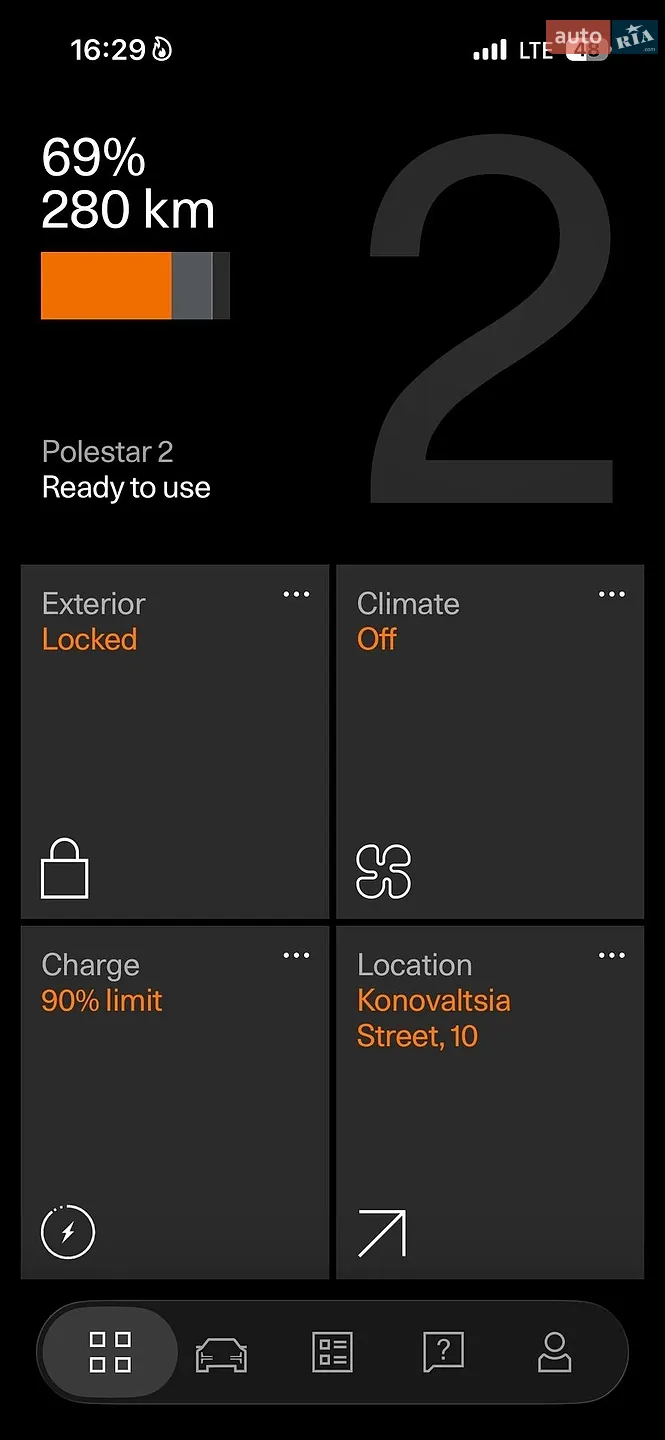Tap the charging bolt icon
The width and height of the screenshot is (665, 1440).
pos(68,1232)
